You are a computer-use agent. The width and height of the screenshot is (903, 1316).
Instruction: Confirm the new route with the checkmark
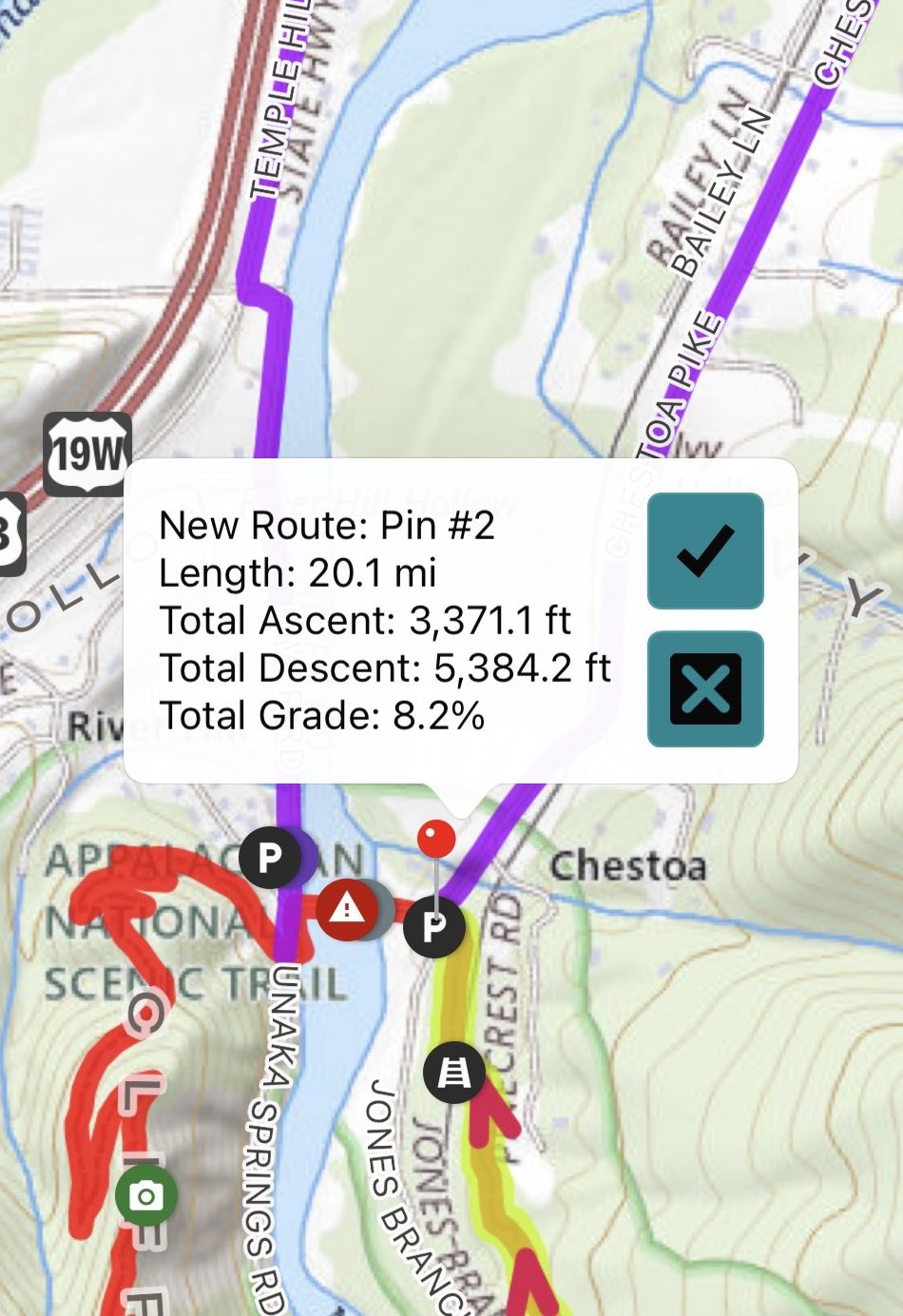(705, 551)
